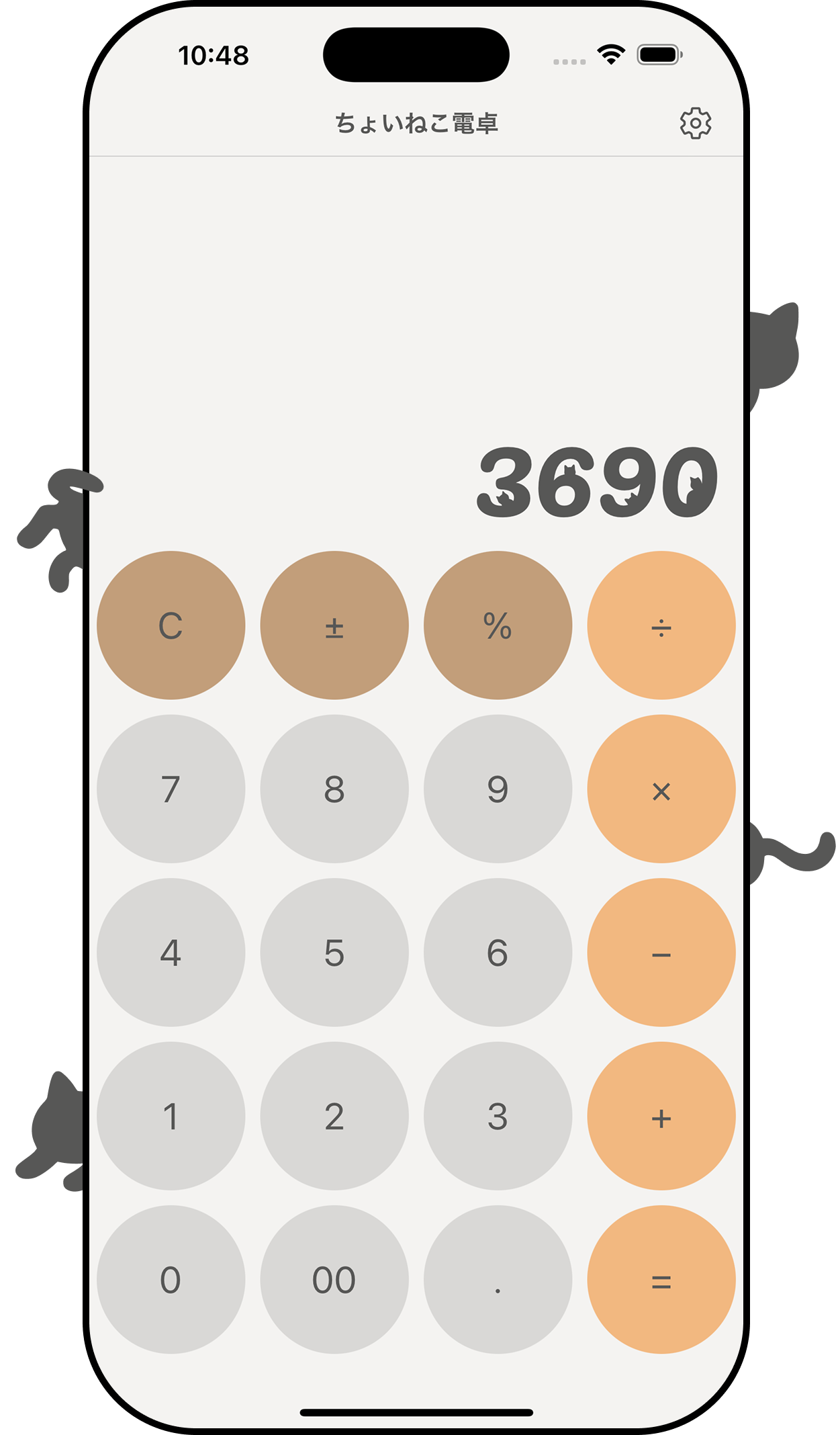840x1435 pixels.
Task: Enter digit 5
Action: 334,952
